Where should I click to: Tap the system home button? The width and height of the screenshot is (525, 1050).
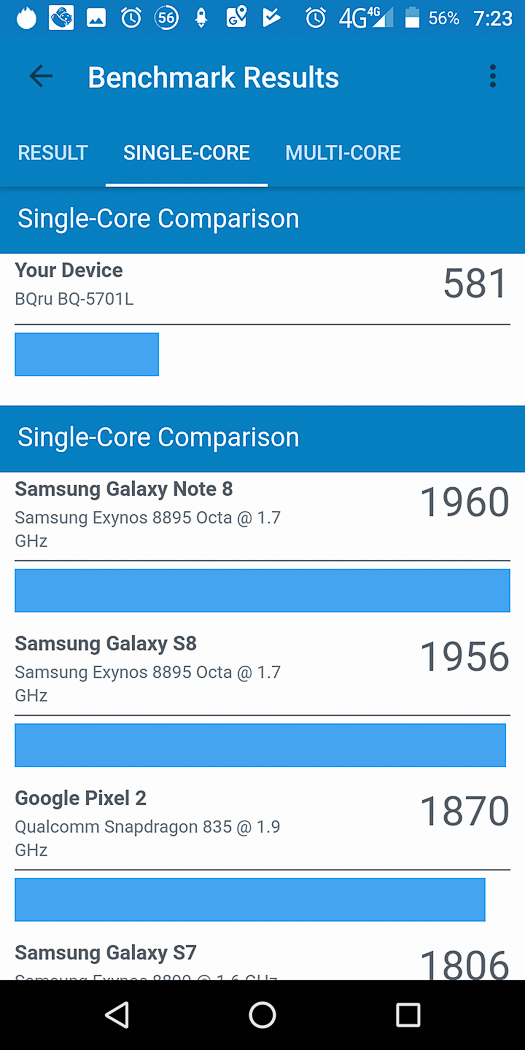pyautogui.click(x=262, y=1015)
